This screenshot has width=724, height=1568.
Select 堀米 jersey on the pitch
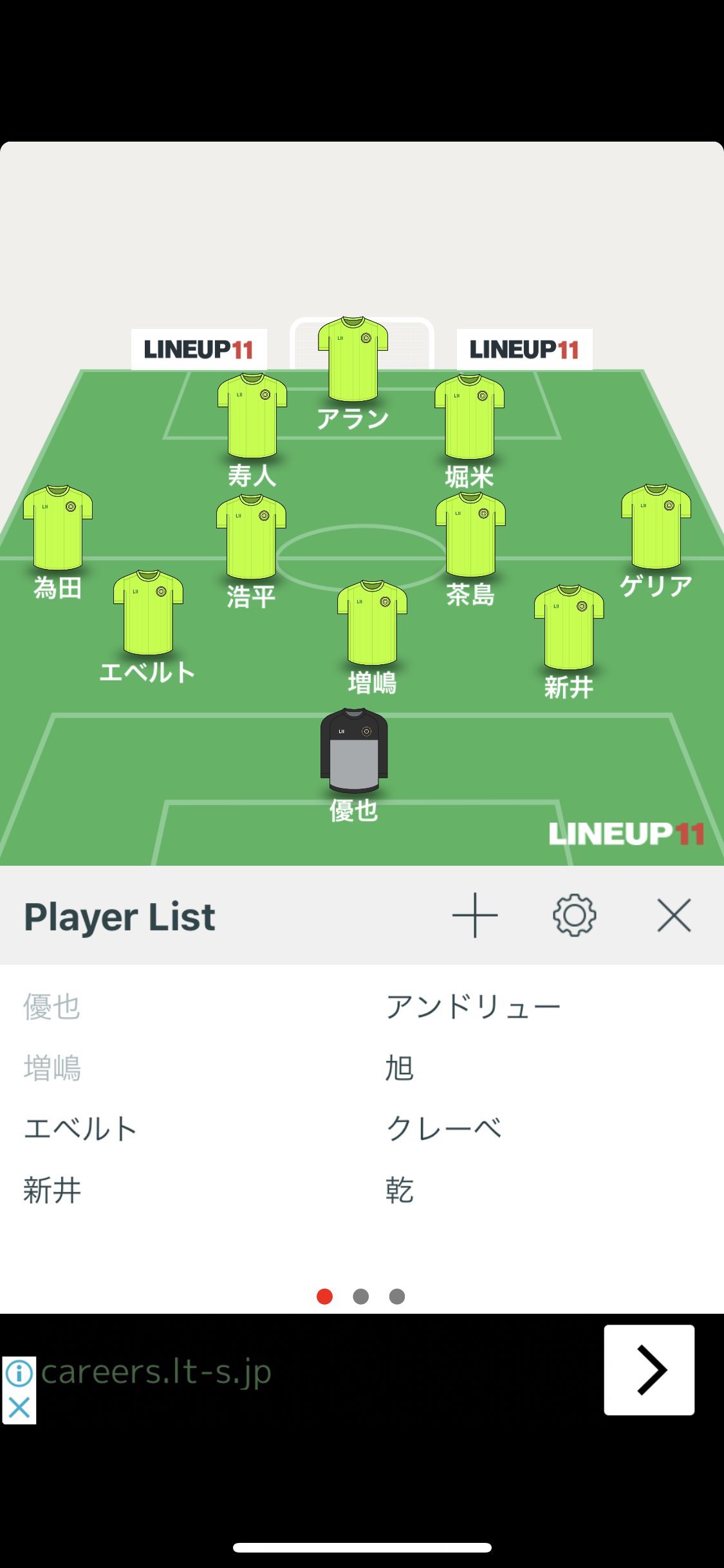pyautogui.click(x=469, y=417)
